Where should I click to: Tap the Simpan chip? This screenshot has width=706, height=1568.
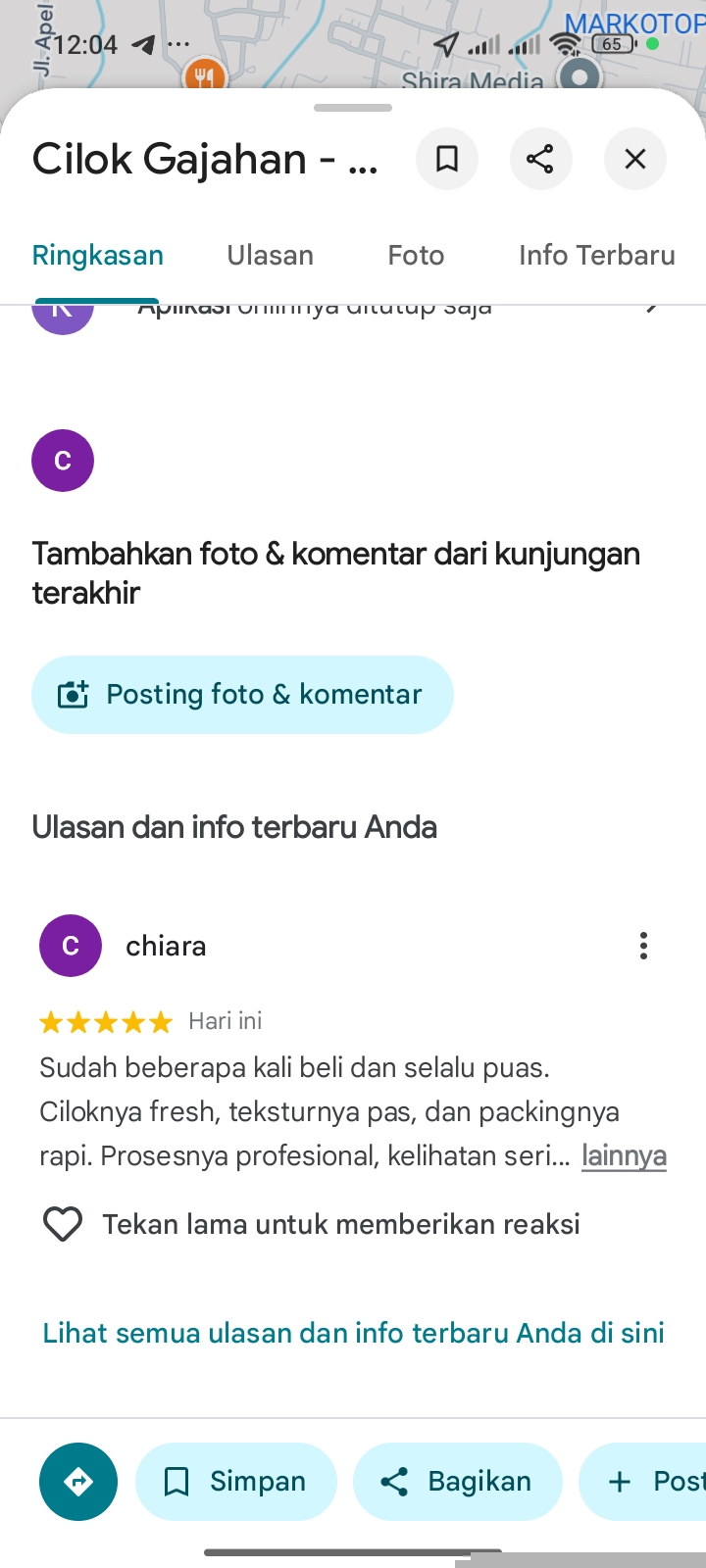(x=236, y=1482)
